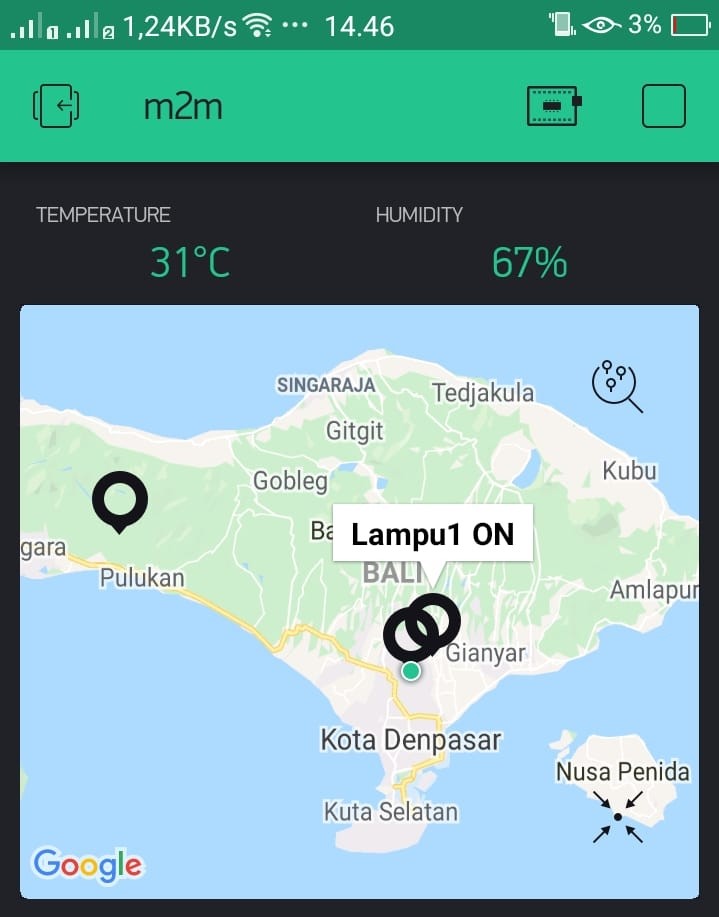Stop the running project
This screenshot has width=719, height=917.
coord(663,106)
